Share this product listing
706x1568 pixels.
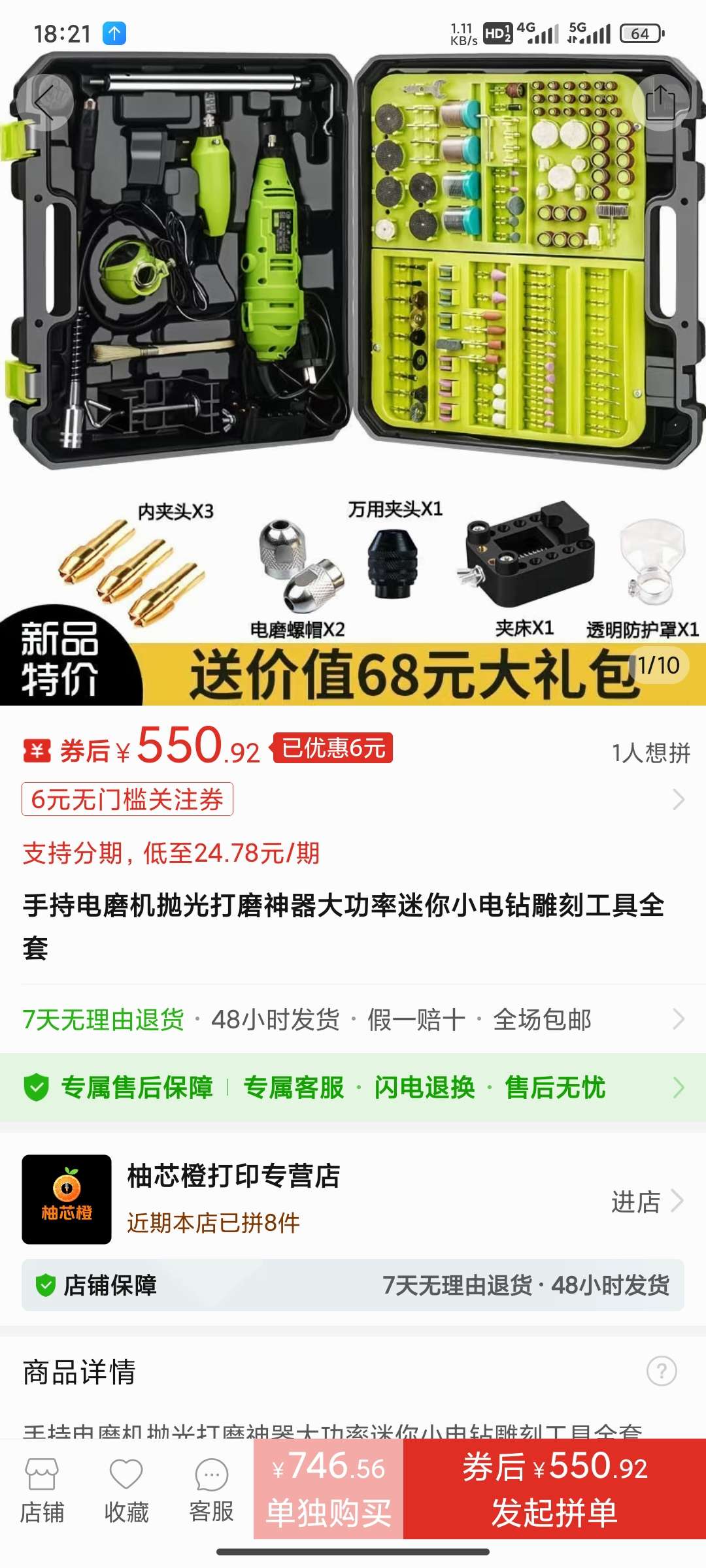[660, 103]
